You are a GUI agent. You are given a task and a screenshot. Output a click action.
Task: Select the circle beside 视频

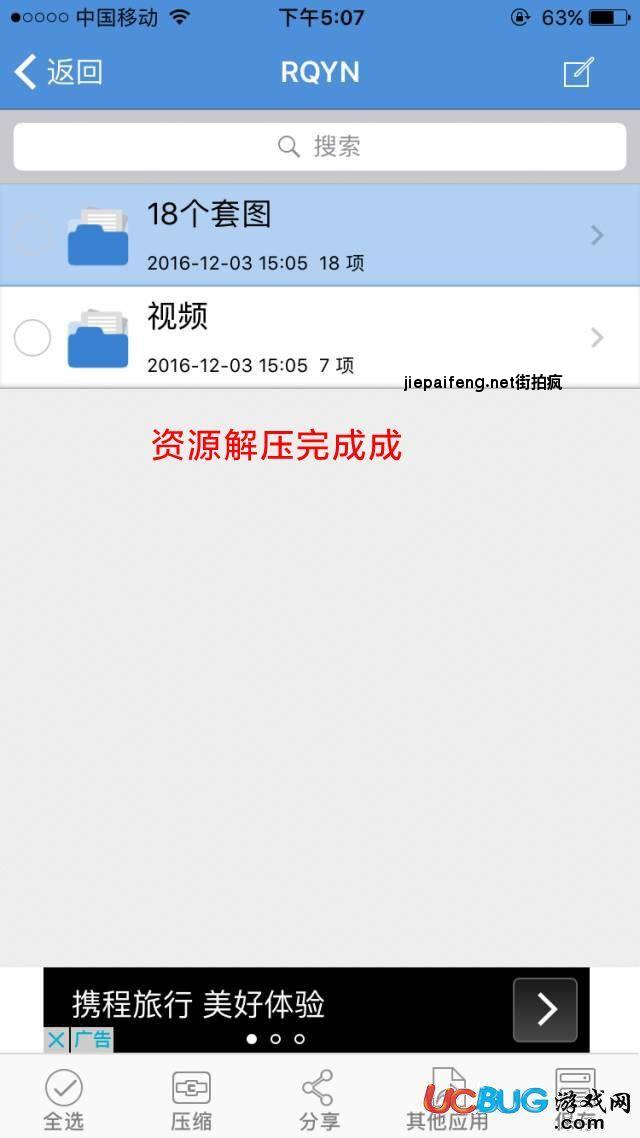pyautogui.click(x=32, y=338)
